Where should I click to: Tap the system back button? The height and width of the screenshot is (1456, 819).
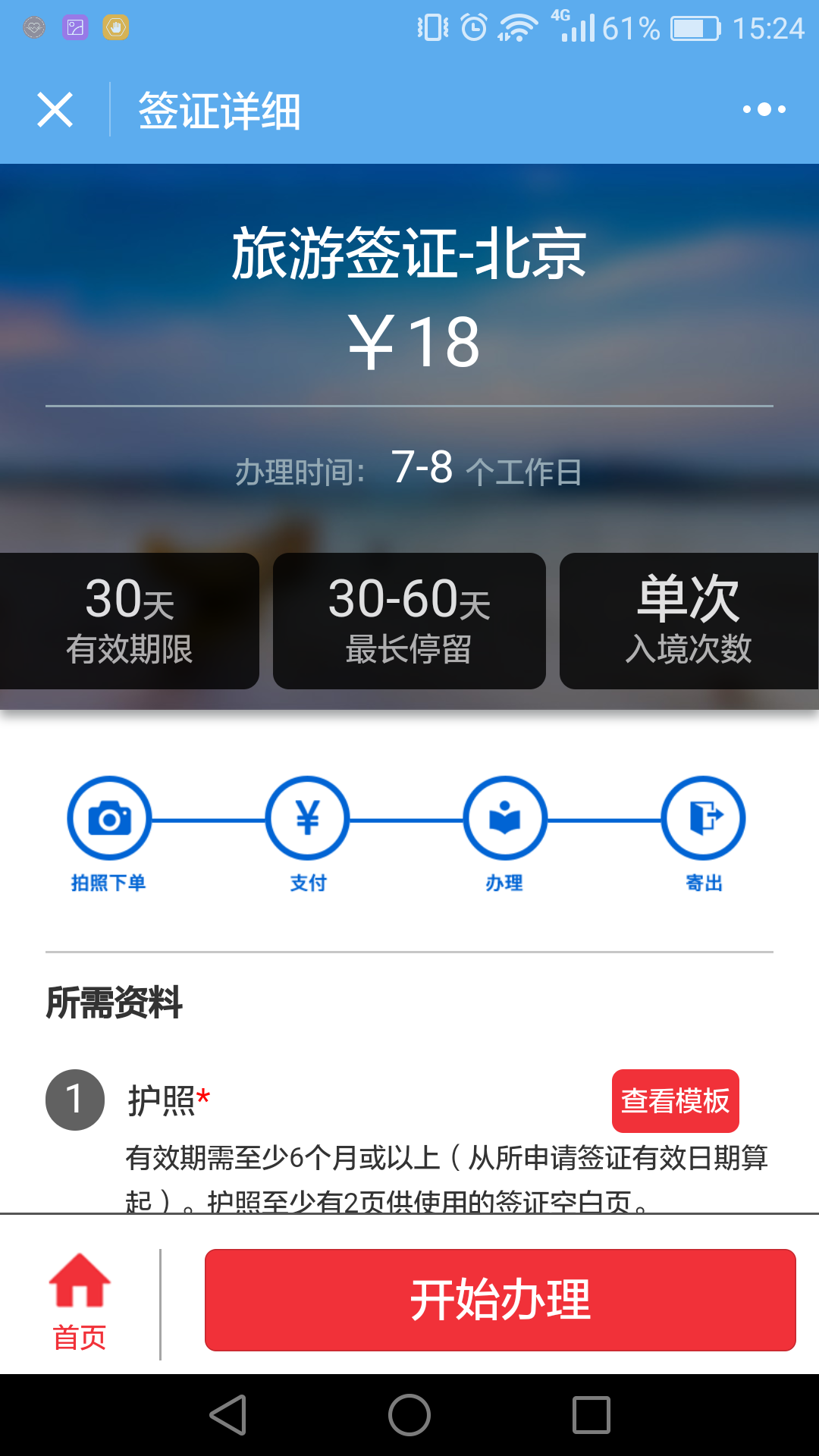point(228,1415)
